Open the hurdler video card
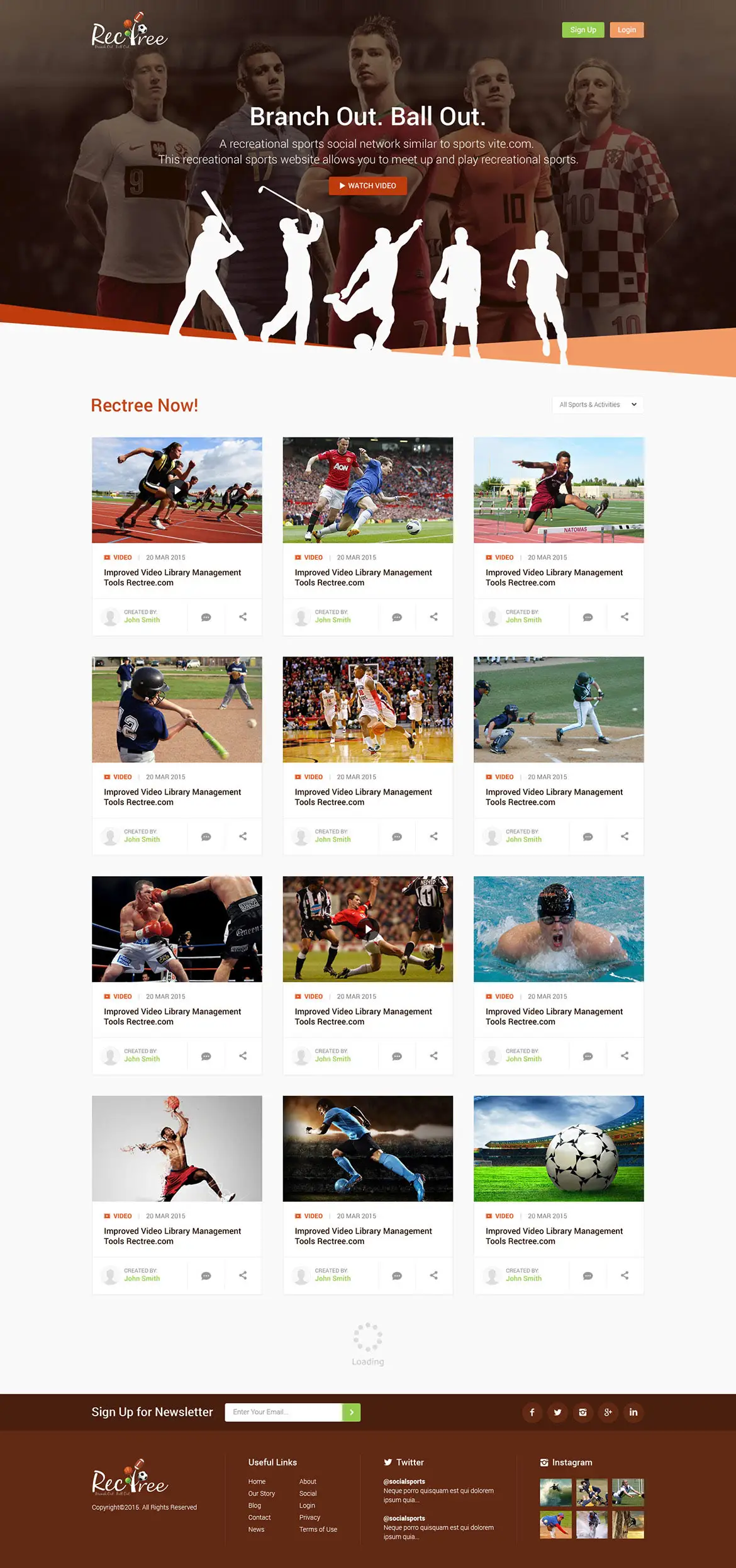 click(x=559, y=490)
